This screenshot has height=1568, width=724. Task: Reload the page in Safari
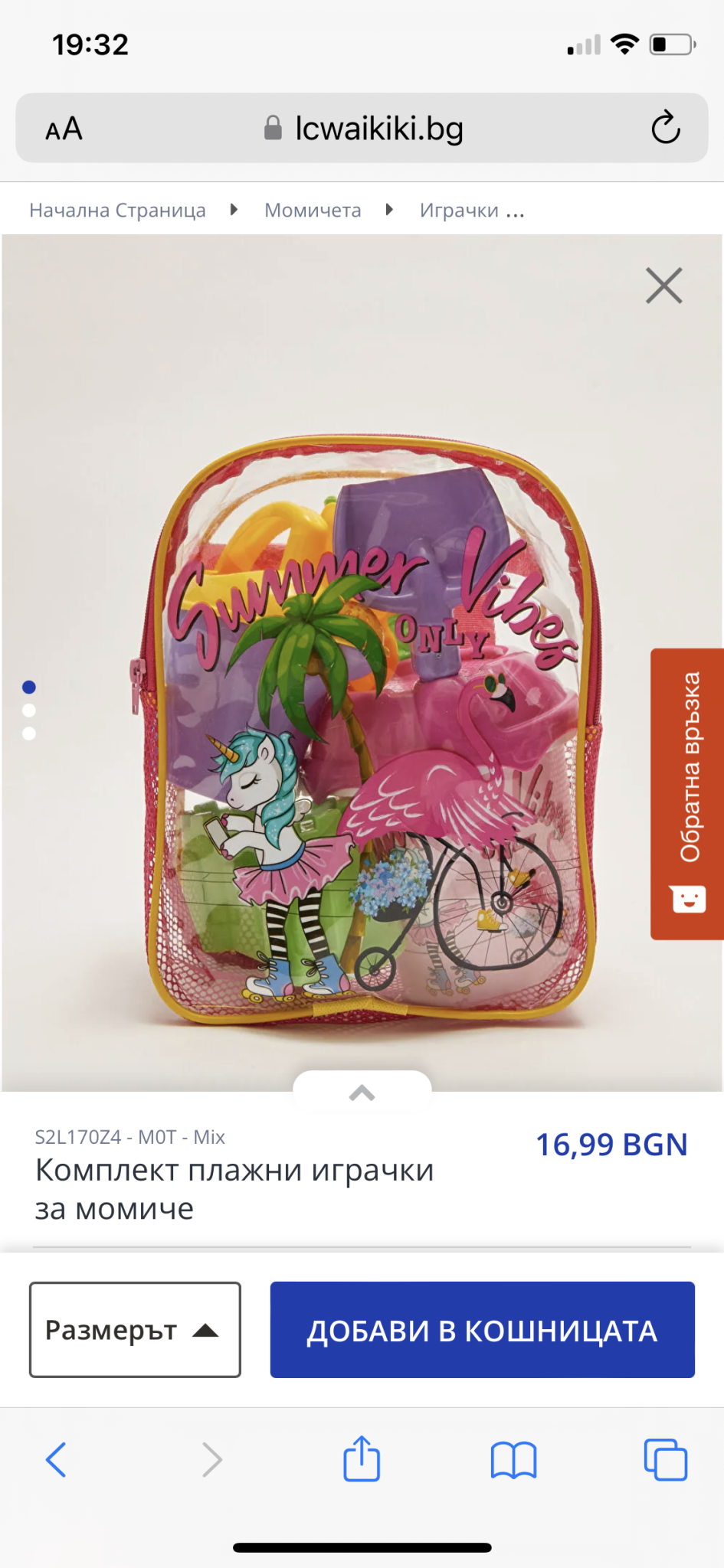(x=665, y=128)
